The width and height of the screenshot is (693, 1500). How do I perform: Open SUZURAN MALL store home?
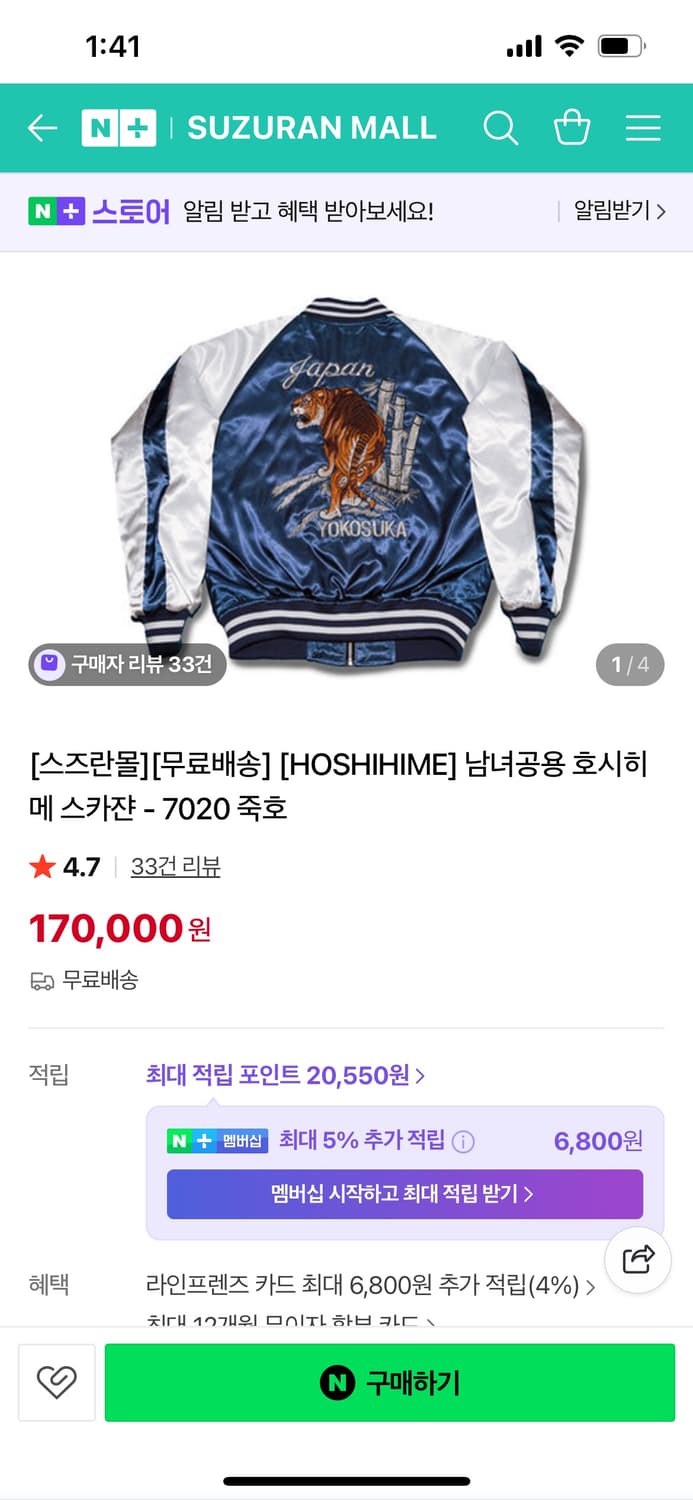311,128
